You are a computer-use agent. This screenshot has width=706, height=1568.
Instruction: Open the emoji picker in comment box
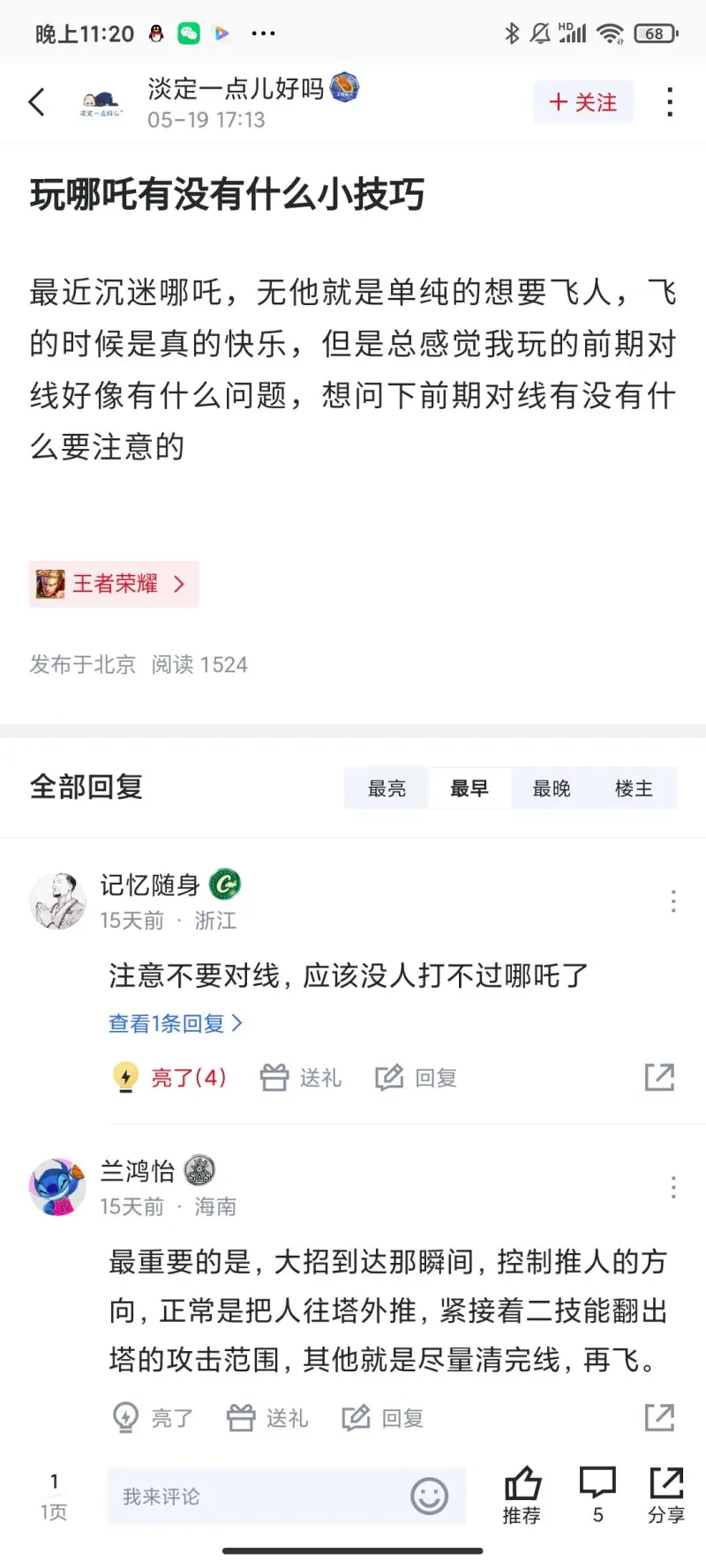(430, 1497)
